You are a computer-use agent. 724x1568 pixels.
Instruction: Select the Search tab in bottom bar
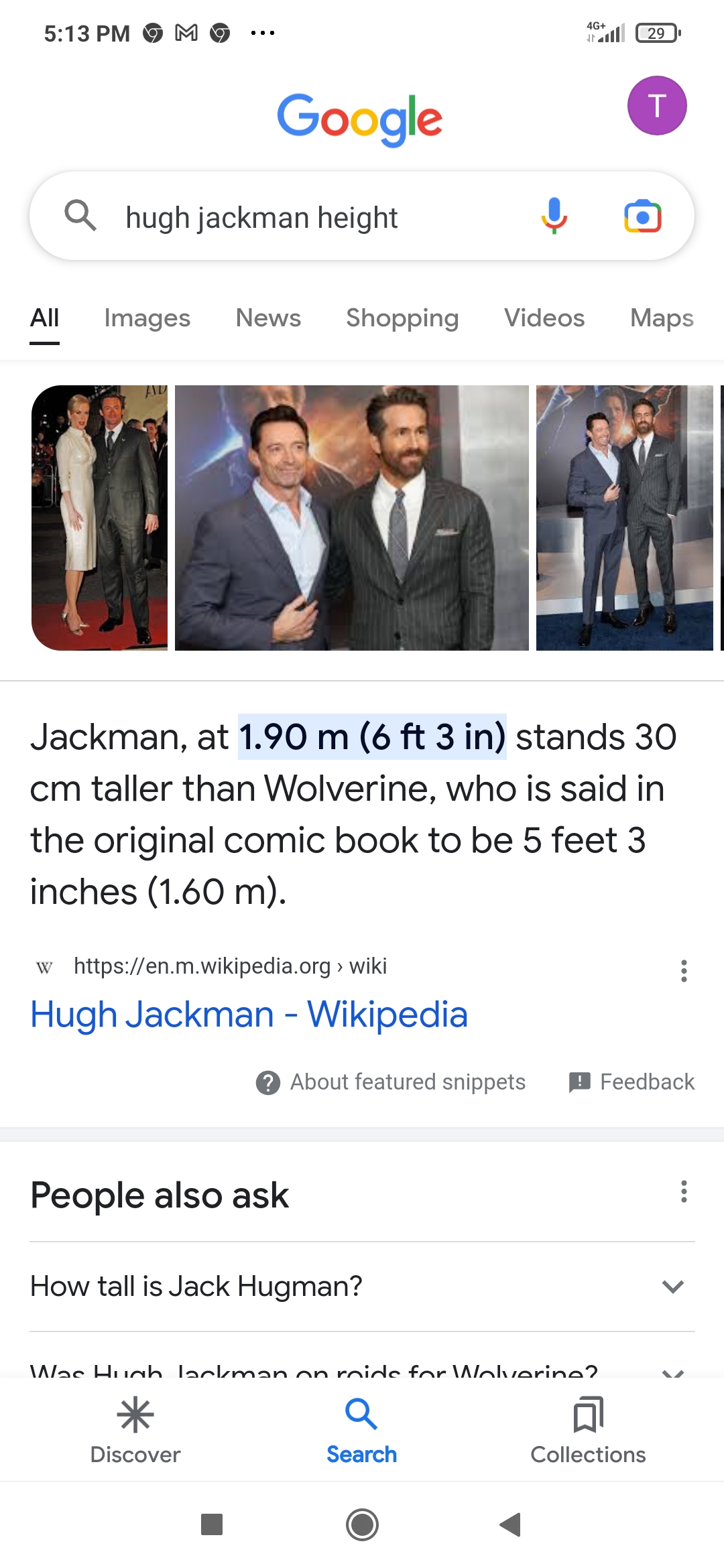(362, 1431)
